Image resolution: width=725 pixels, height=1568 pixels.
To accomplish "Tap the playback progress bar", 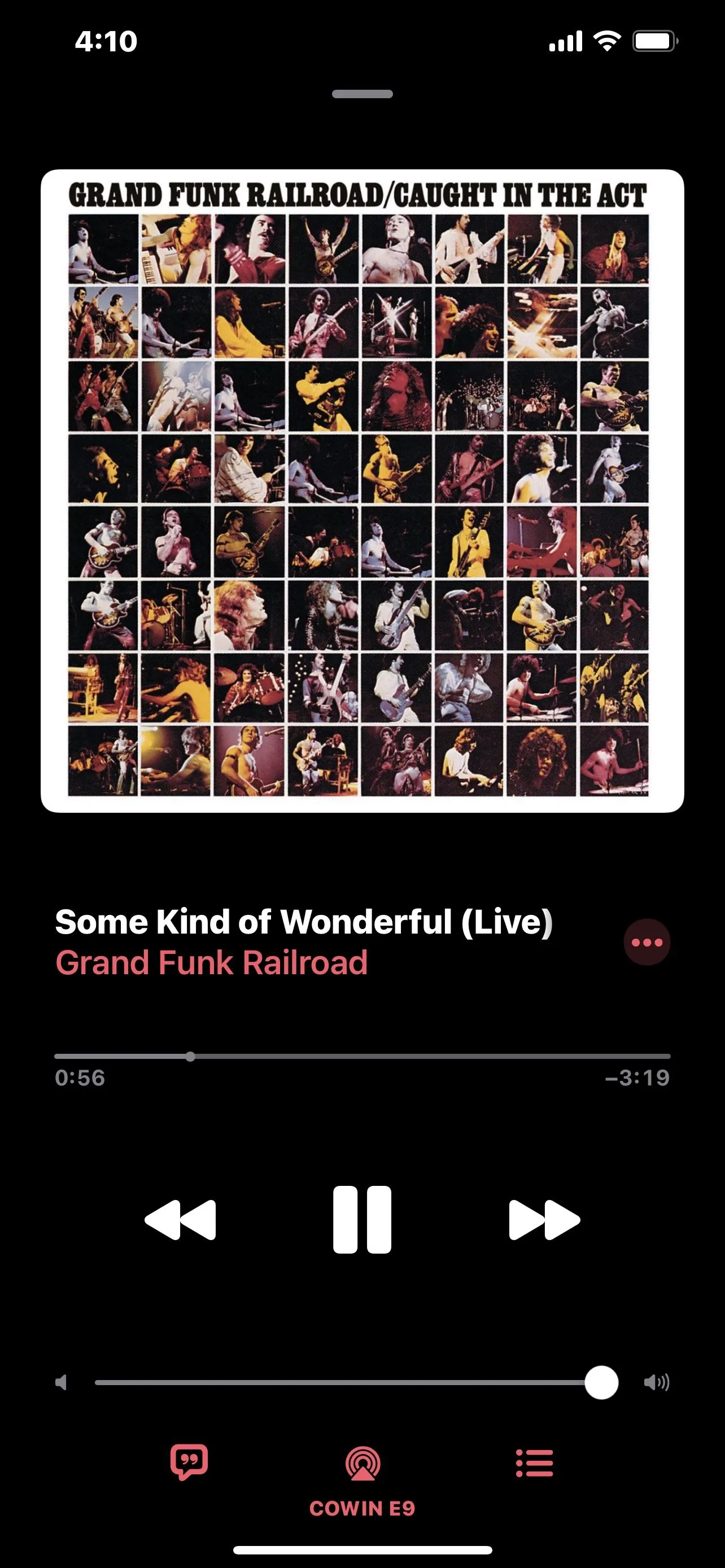I will click(362, 1056).
